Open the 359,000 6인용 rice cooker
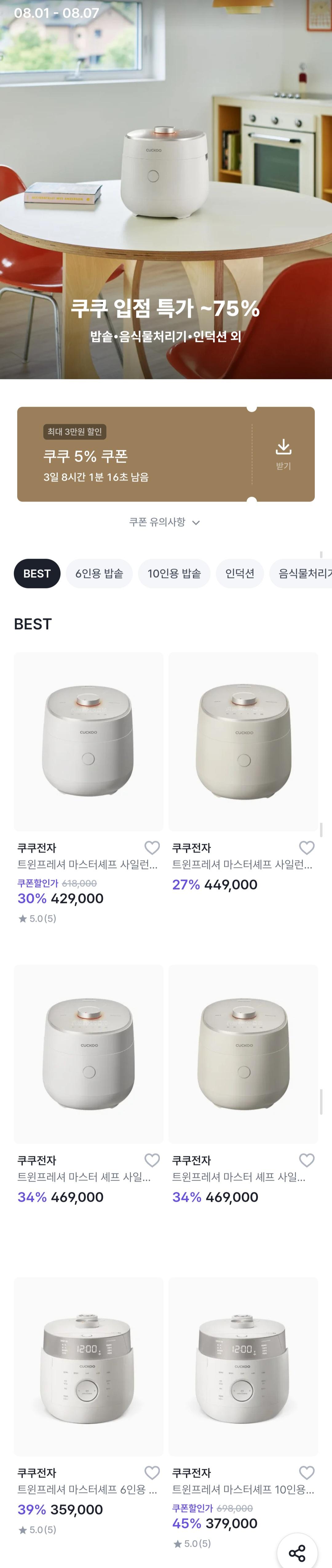Image resolution: width=332 pixels, height=1568 pixels. click(88, 1367)
